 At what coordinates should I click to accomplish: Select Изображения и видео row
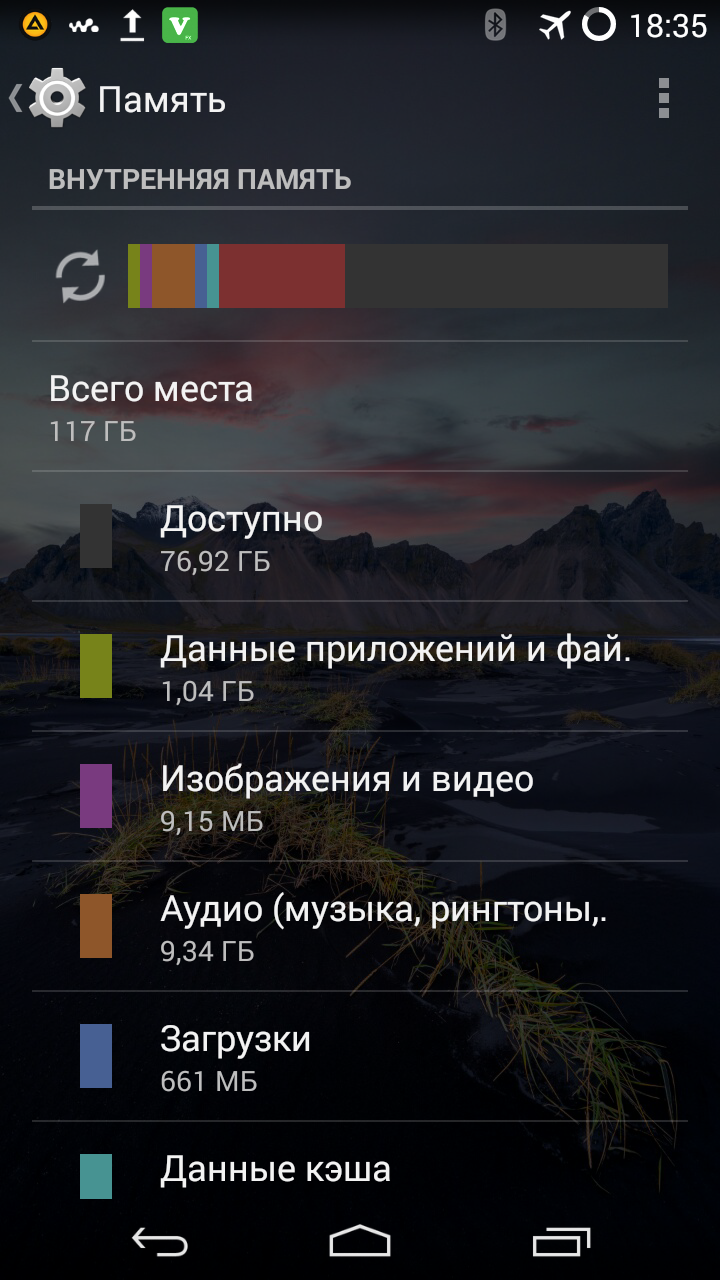pyautogui.click(x=360, y=796)
